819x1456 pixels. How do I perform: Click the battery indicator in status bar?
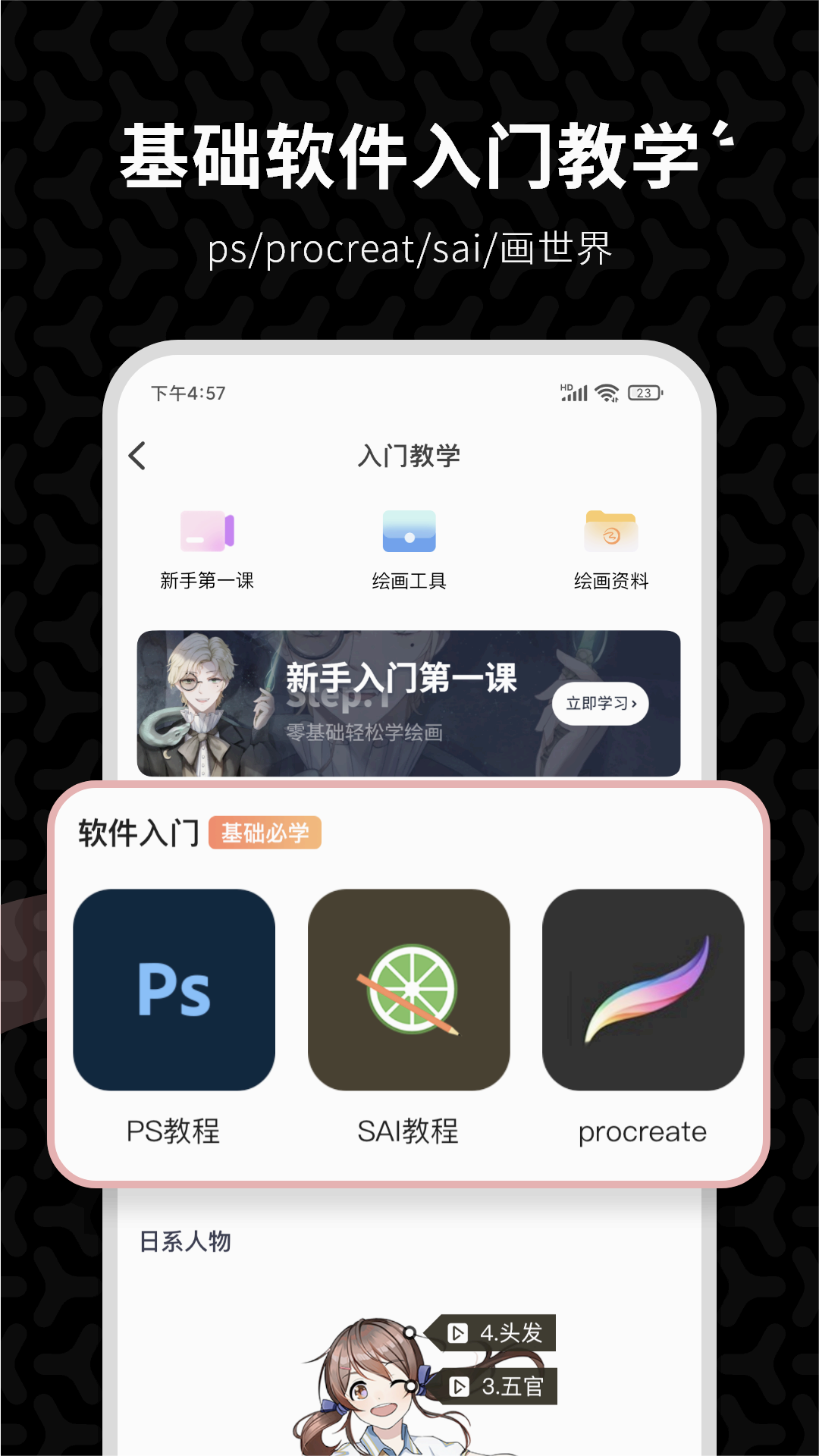645,392
